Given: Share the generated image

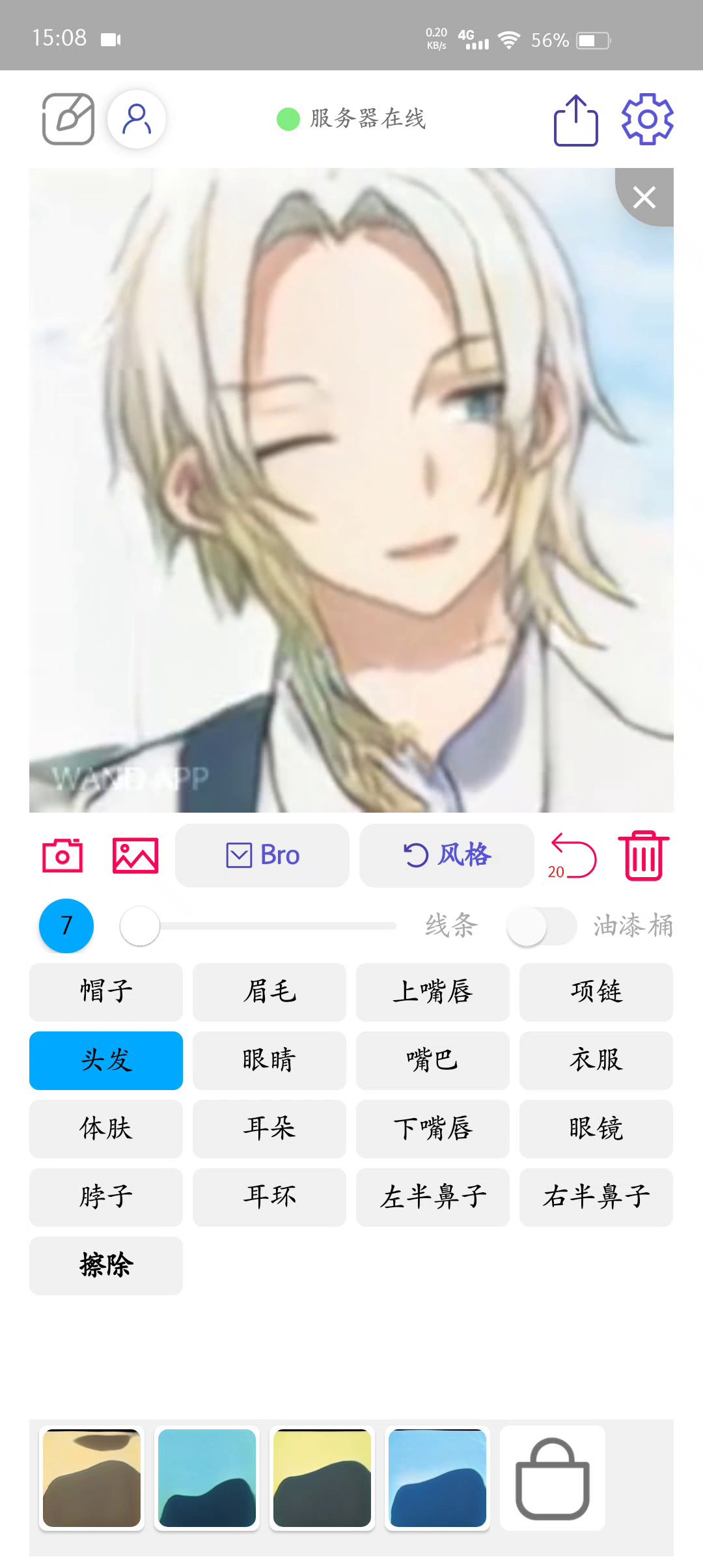Looking at the screenshot, I should (575, 120).
